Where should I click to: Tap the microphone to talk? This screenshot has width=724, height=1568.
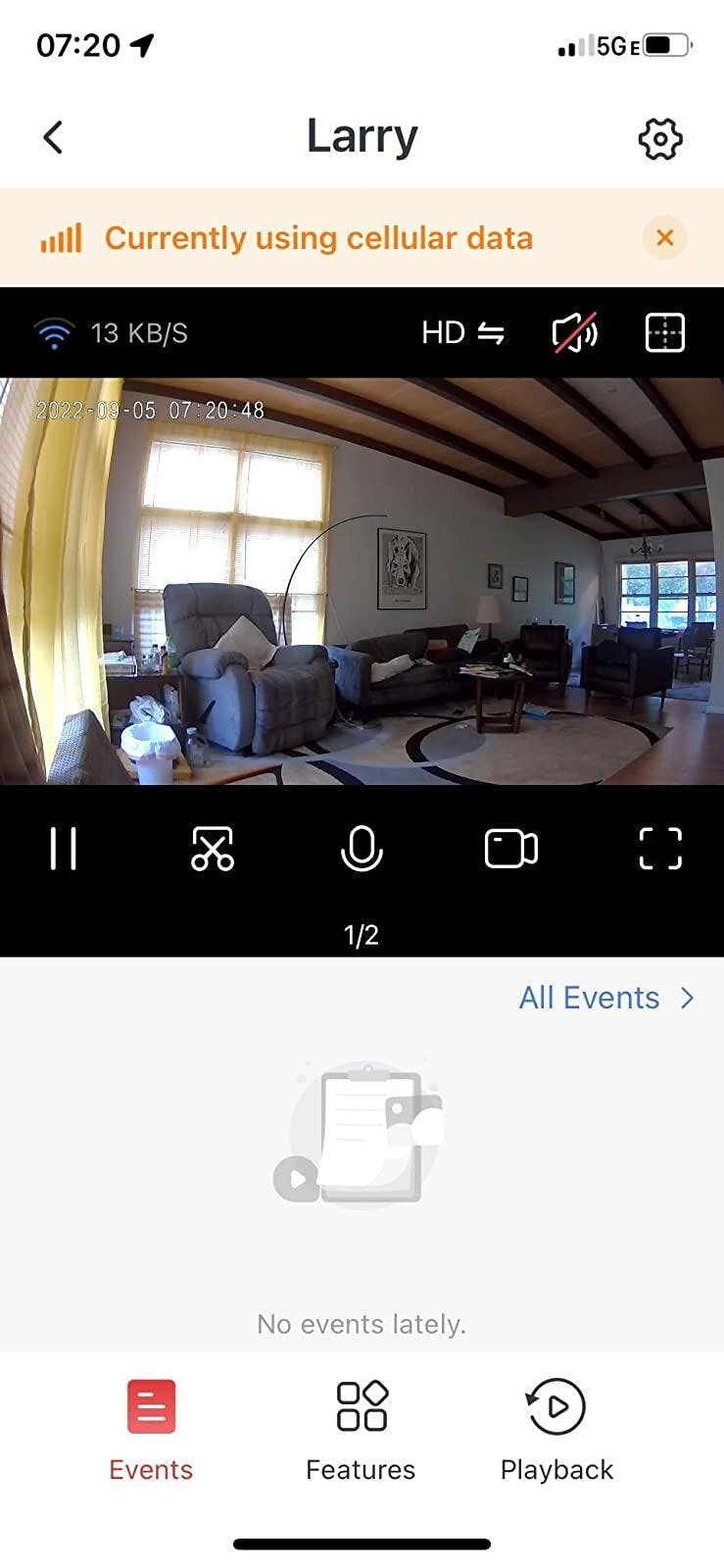362,849
